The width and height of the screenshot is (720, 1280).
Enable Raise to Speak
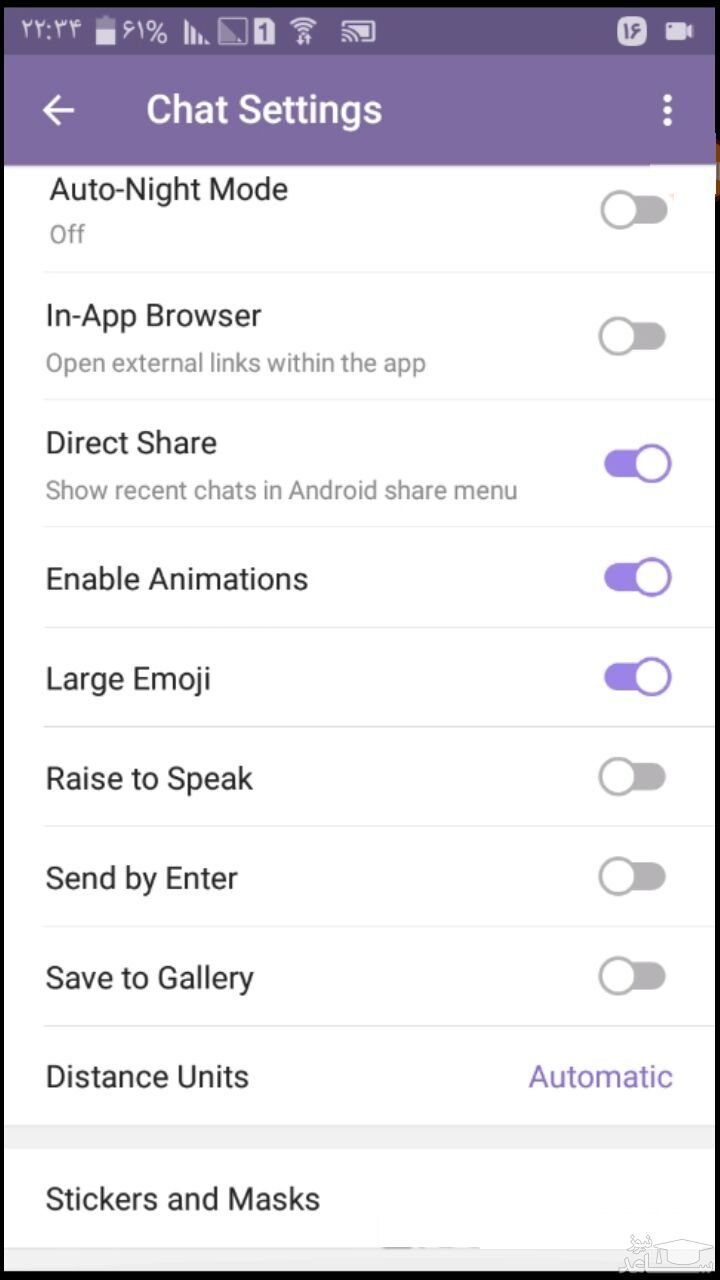click(x=633, y=777)
